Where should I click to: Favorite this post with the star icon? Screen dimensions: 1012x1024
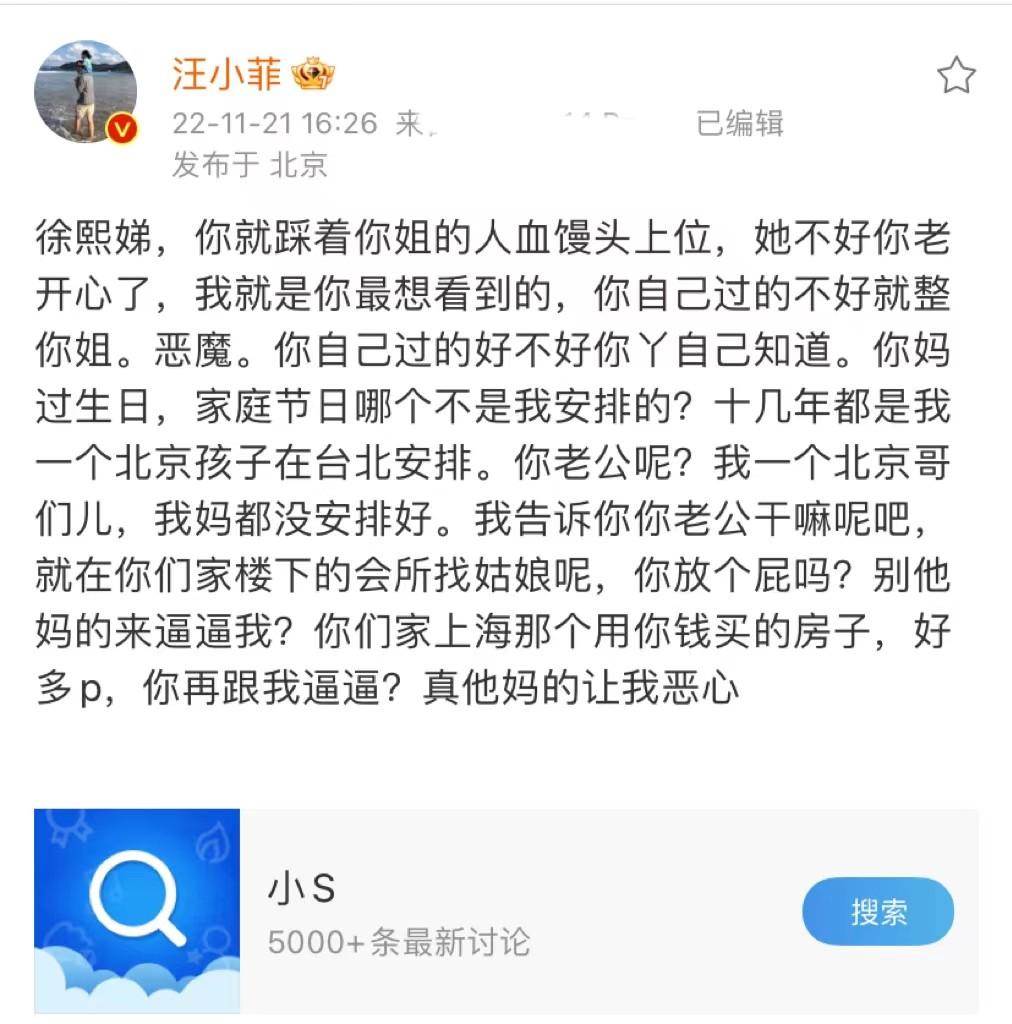(x=956, y=75)
